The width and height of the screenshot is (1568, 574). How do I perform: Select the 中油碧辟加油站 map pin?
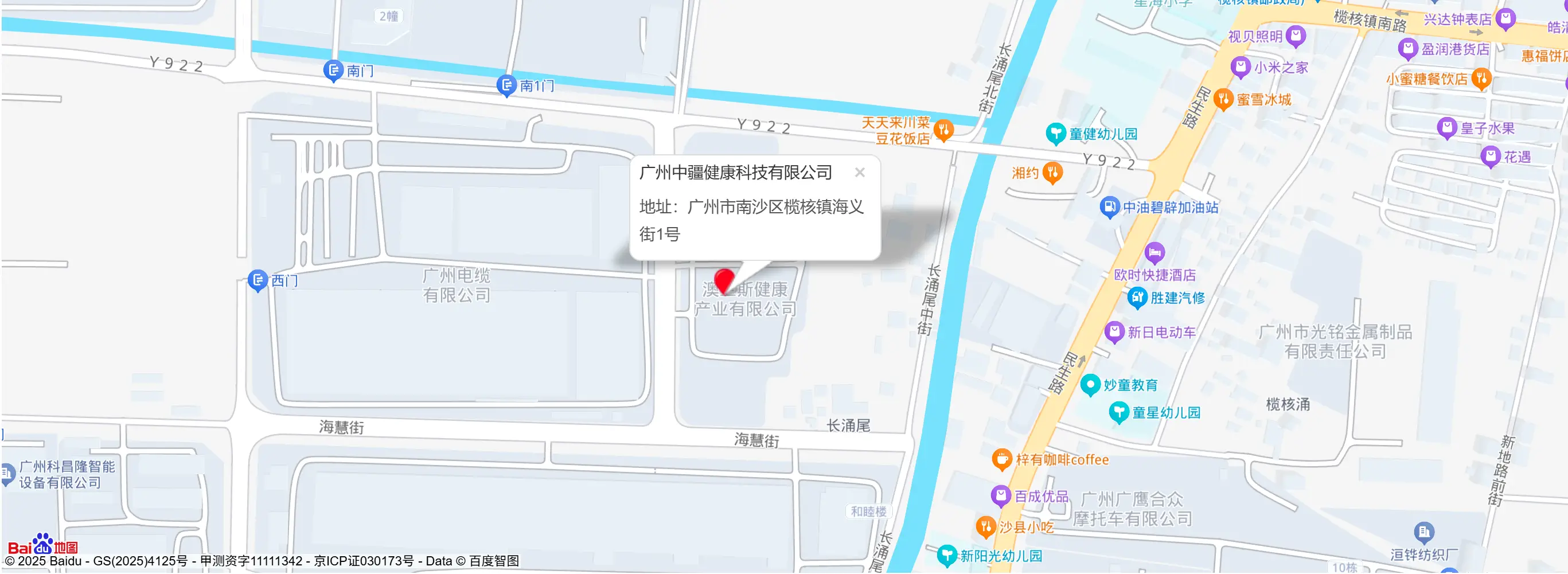pos(1109,207)
